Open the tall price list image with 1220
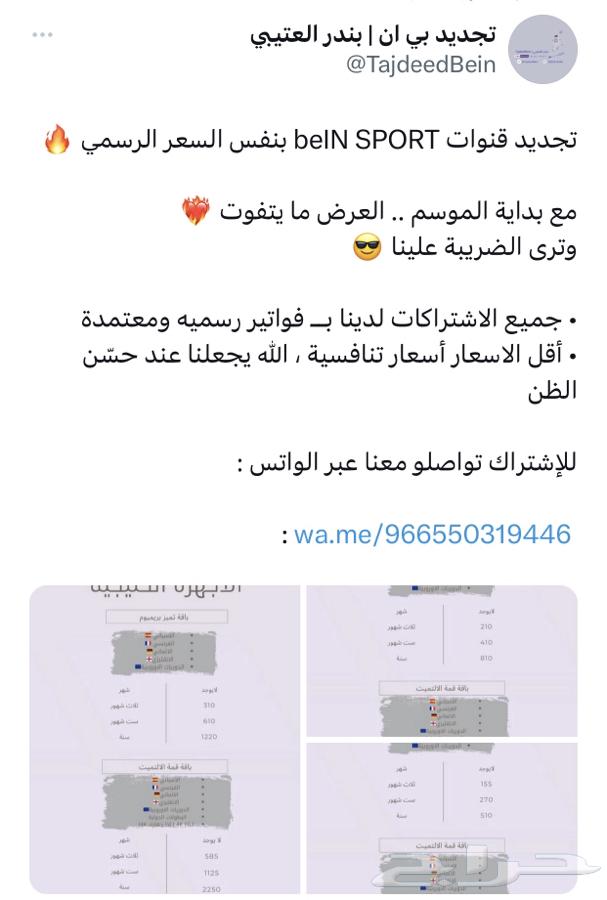The width and height of the screenshot is (607, 900). (164, 740)
